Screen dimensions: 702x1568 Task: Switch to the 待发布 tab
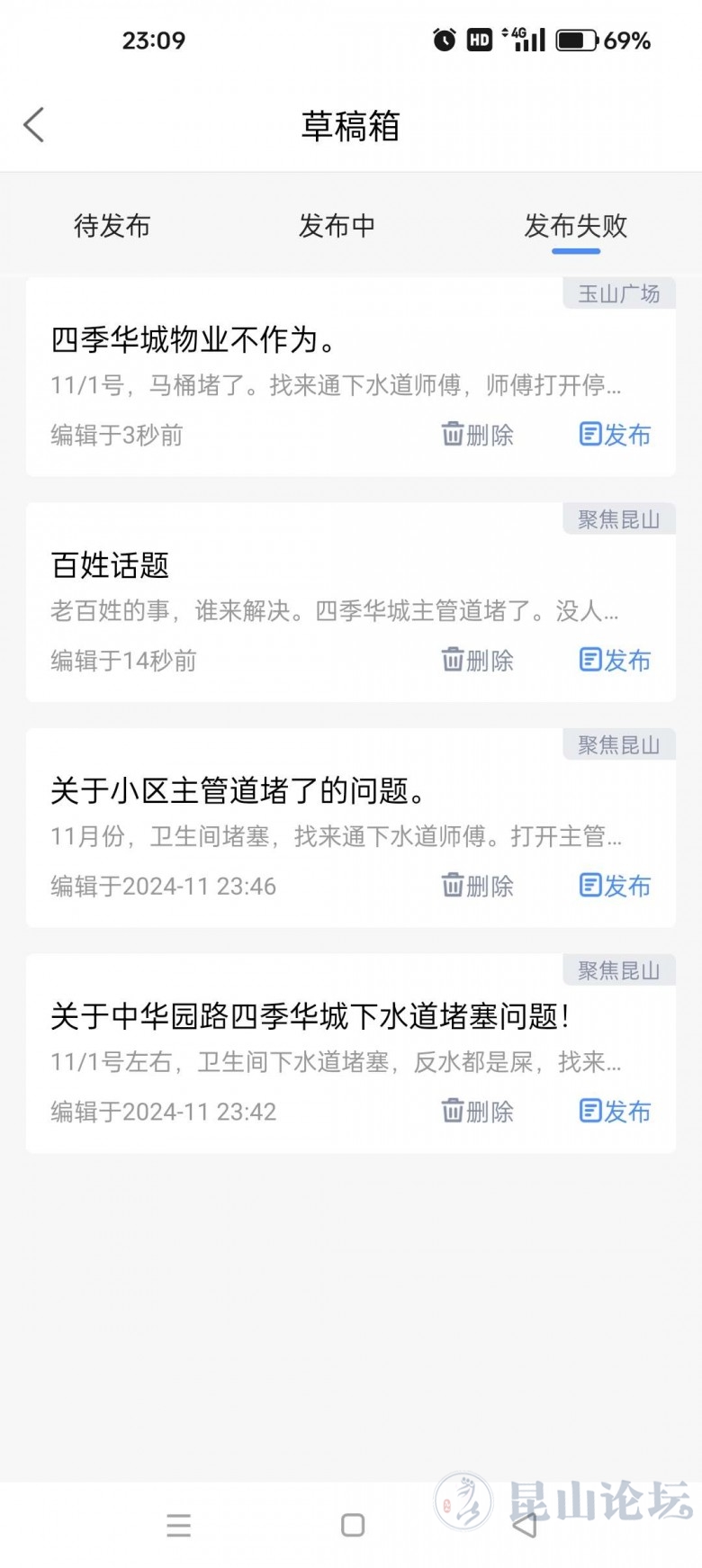click(x=112, y=226)
